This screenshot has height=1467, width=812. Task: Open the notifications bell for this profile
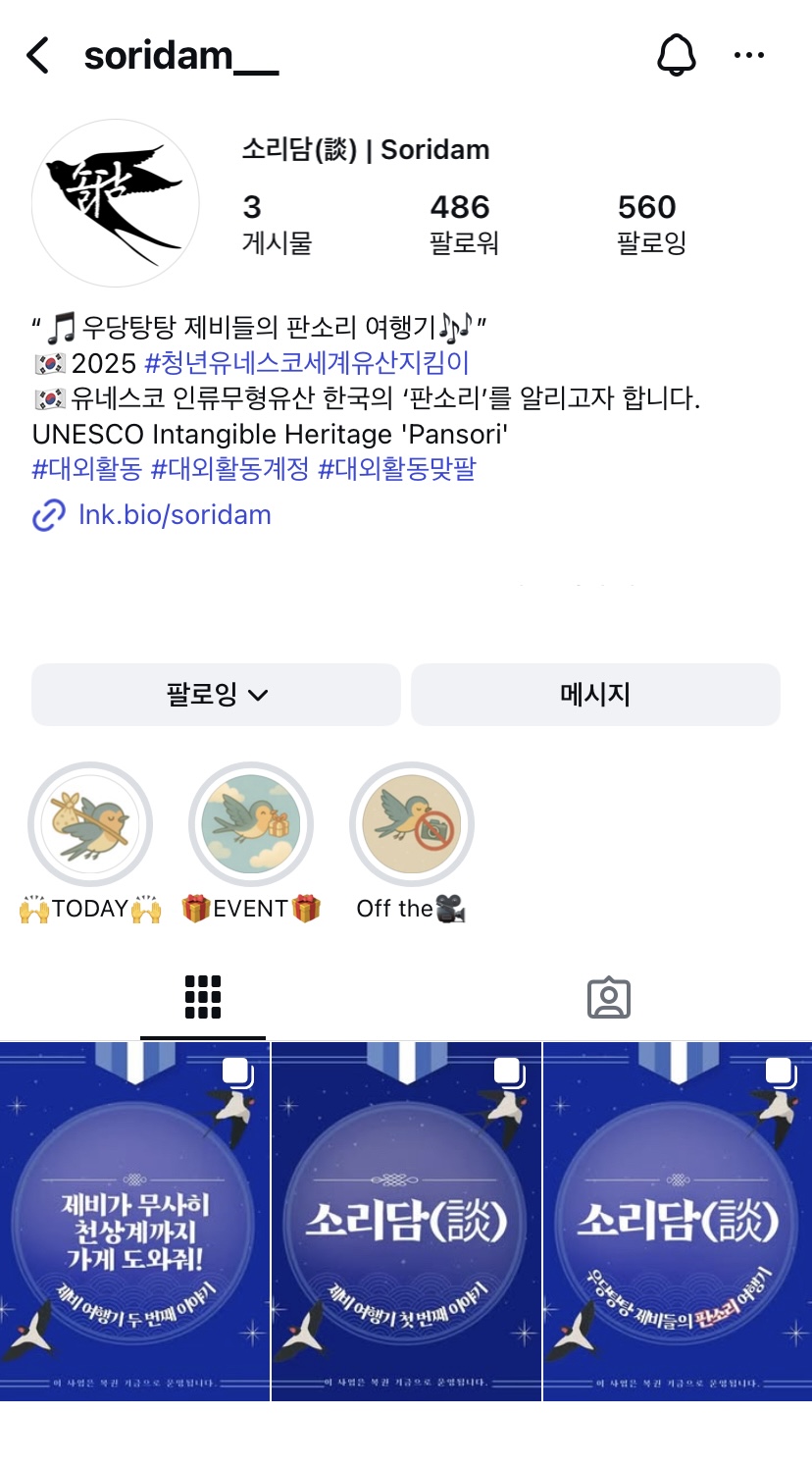point(676,55)
